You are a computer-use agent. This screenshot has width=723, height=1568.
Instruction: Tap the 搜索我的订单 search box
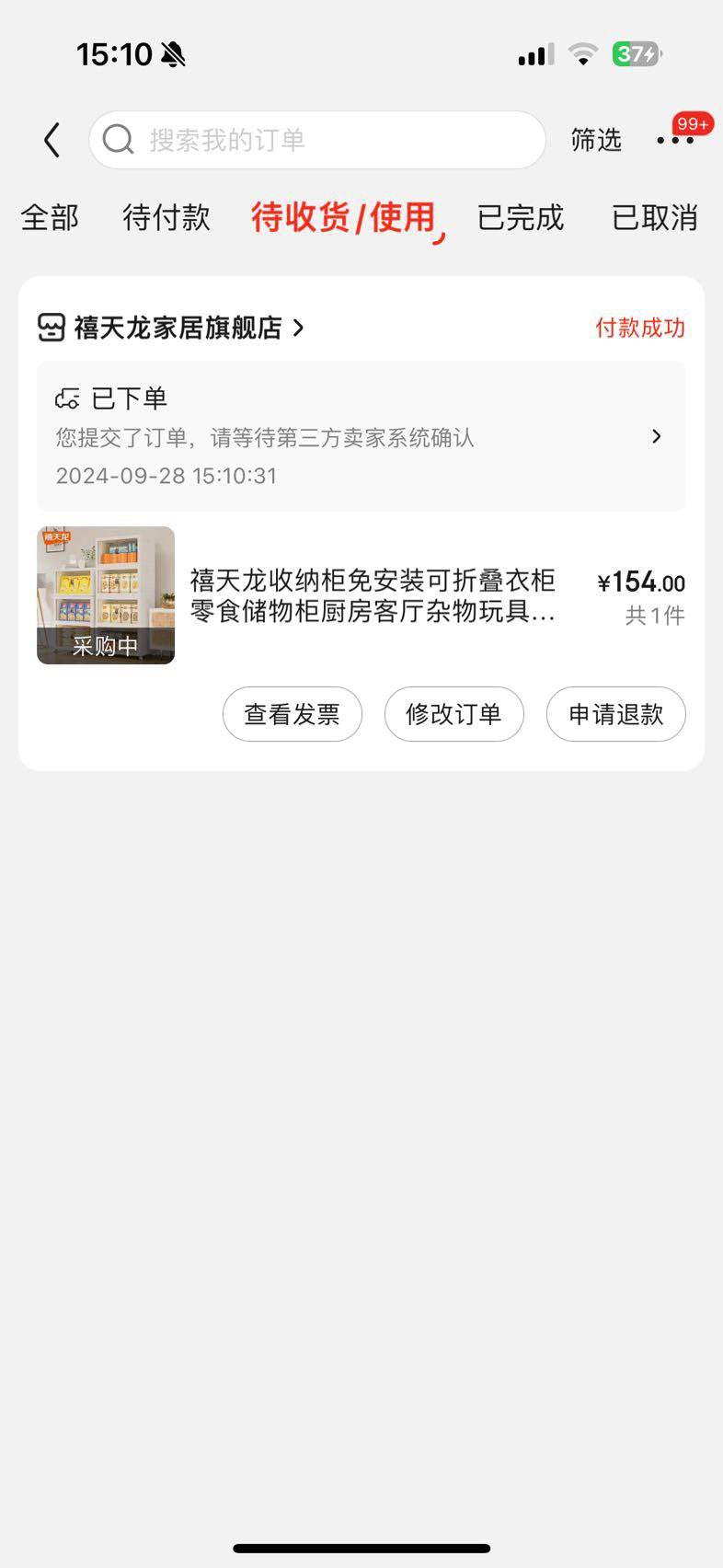coord(317,140)
